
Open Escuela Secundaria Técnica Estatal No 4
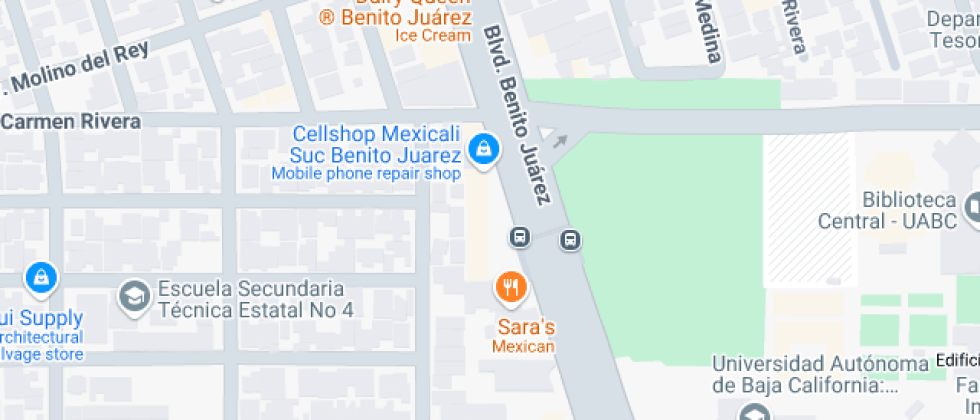(x=132, y=295)
